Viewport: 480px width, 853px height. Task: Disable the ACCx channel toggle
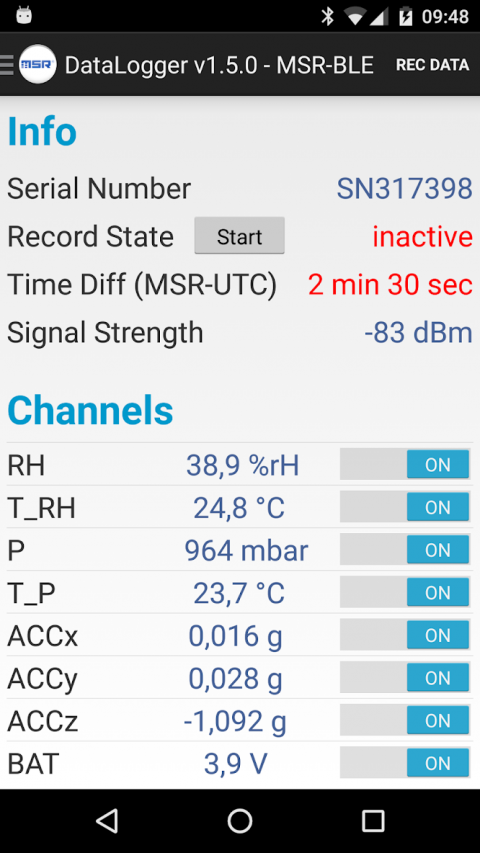tap(405, 635)
